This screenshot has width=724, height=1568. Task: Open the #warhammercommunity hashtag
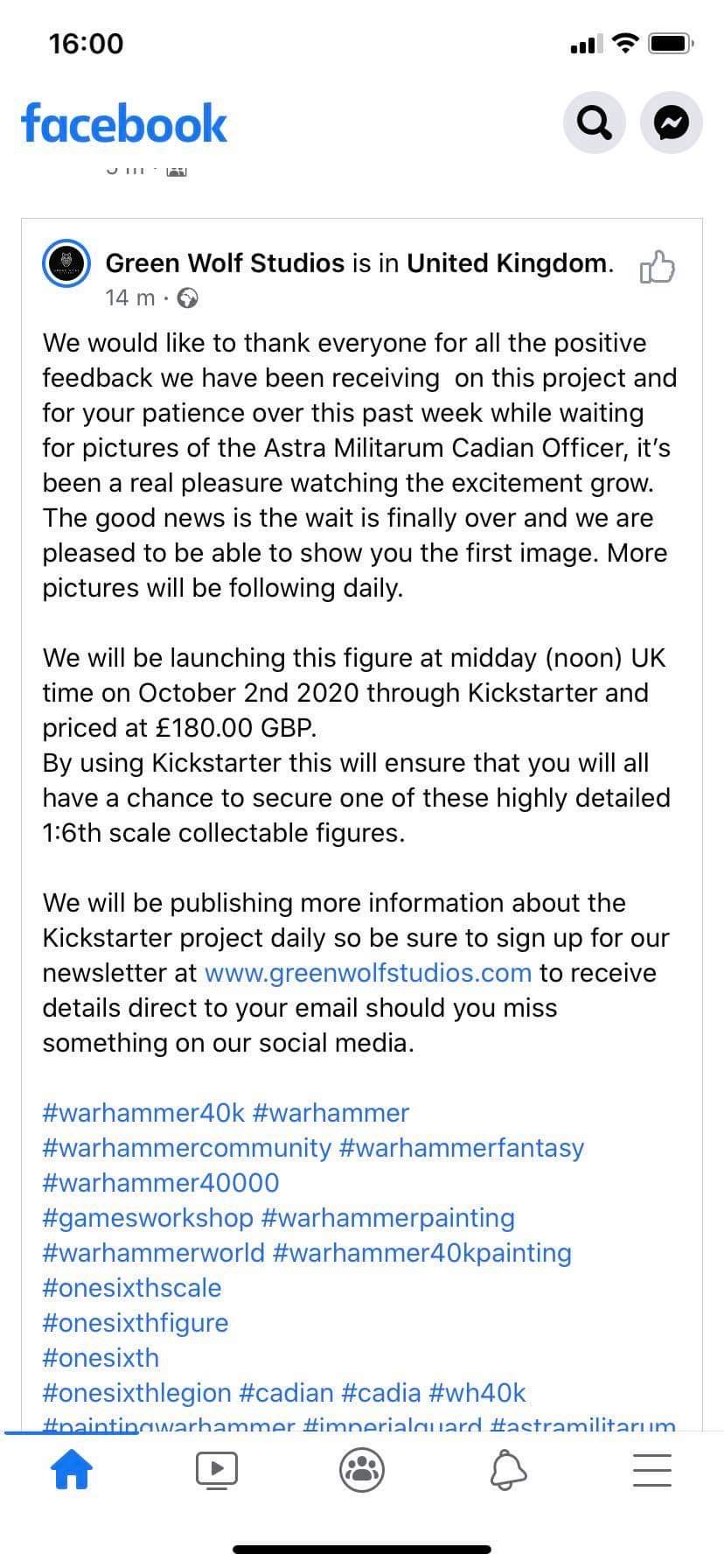[x=187, y=1148]
